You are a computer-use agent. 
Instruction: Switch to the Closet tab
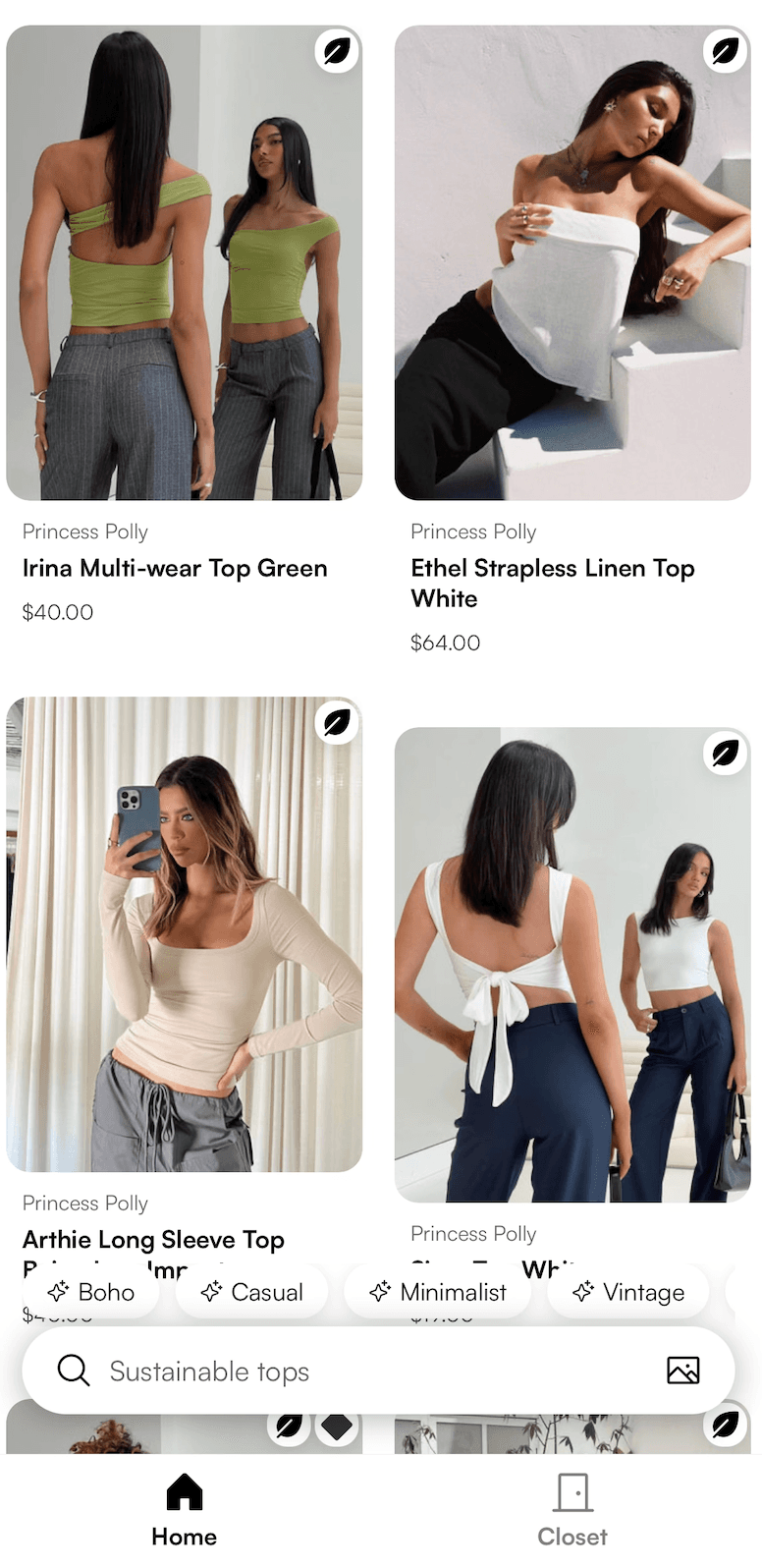pos(571,1510)
